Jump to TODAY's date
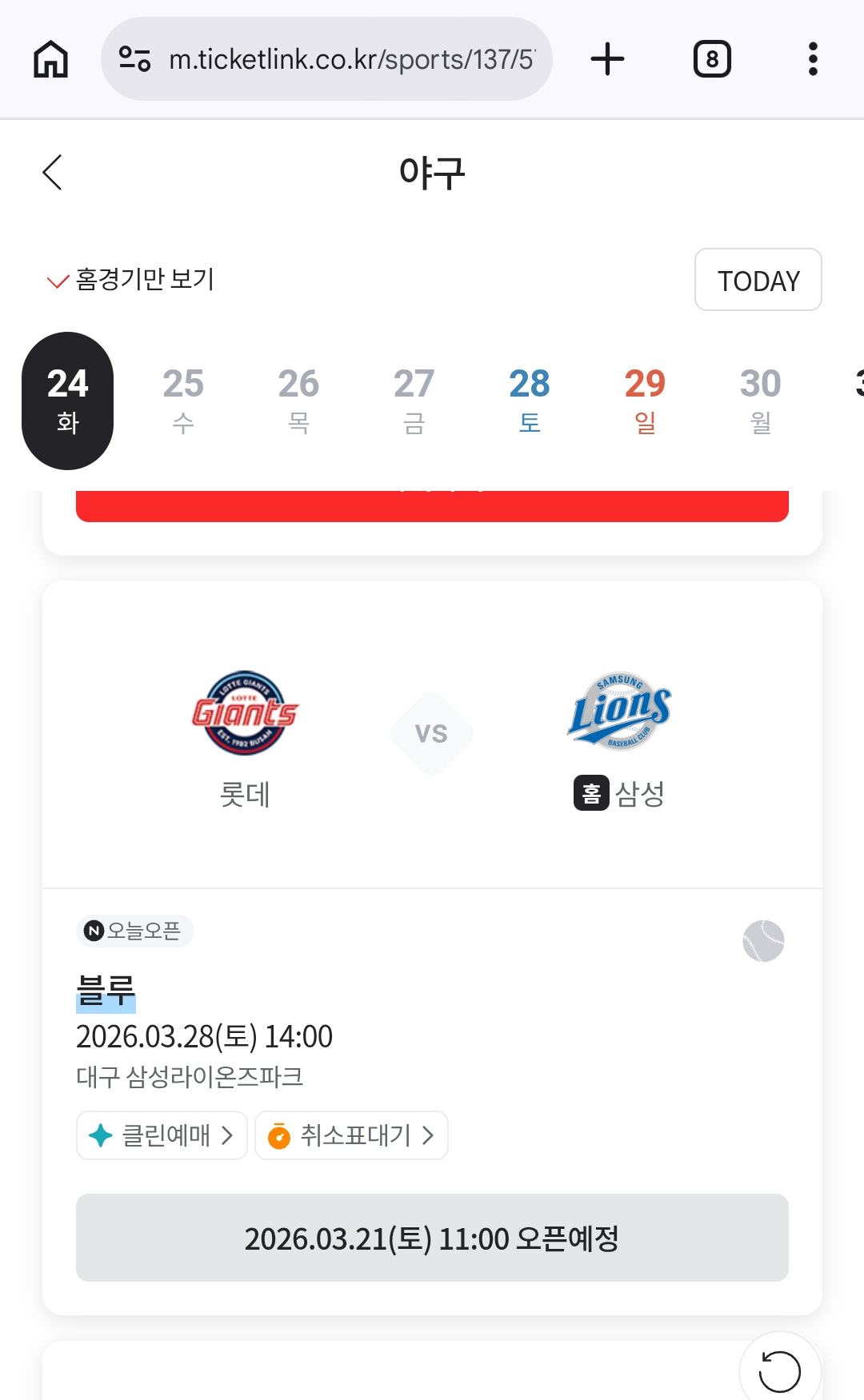 click(758, 280)
